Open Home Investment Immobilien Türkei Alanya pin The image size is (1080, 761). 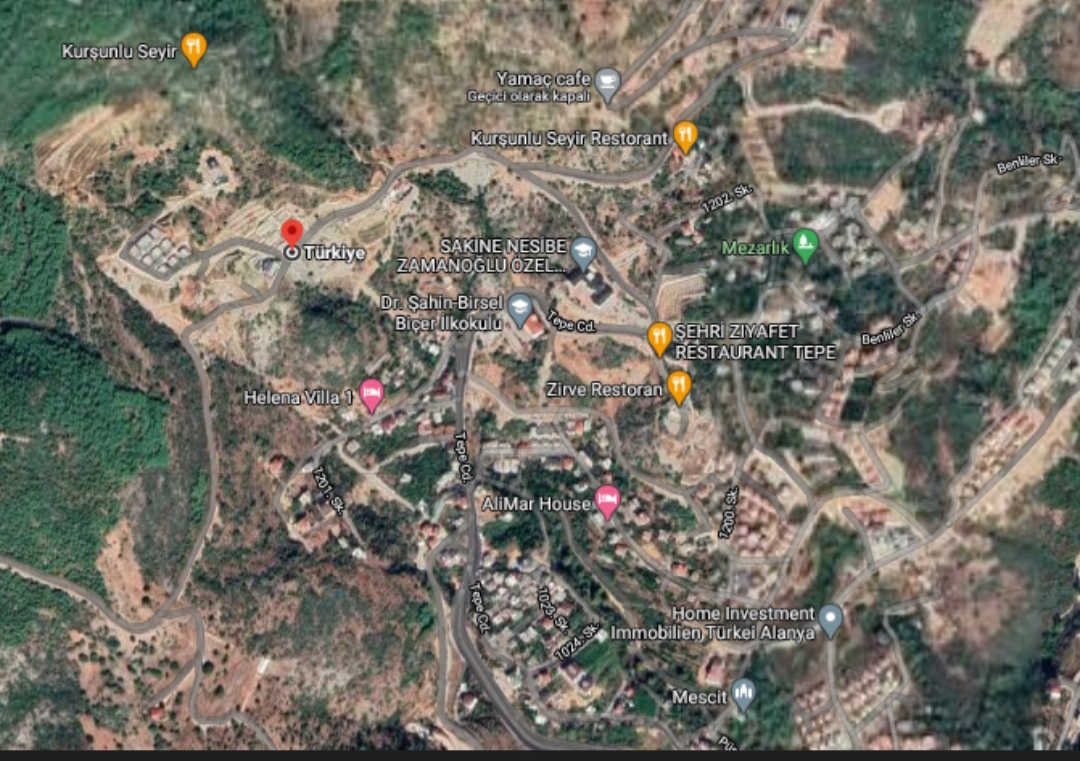pos(830,619)
